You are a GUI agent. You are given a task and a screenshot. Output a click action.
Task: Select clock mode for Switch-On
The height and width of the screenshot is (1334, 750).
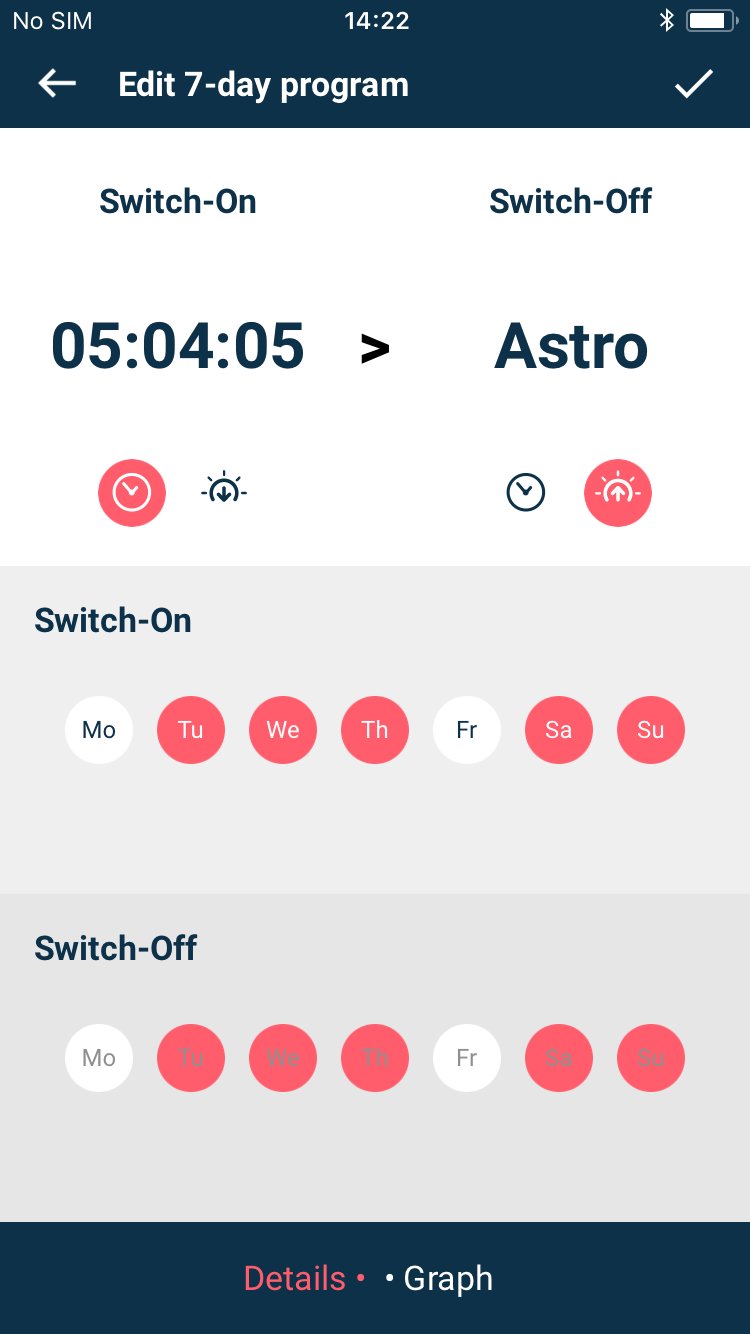pyautogui.click(x=131, y=492)
